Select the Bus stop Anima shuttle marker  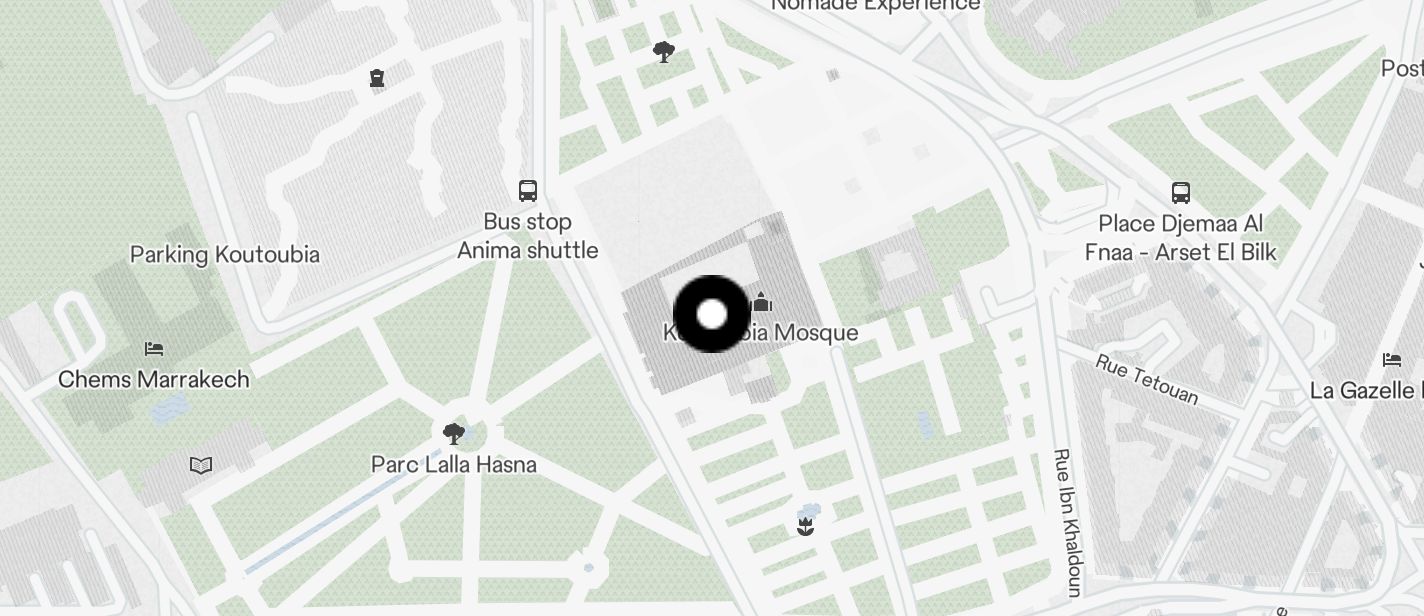click(x=528, y=191)
